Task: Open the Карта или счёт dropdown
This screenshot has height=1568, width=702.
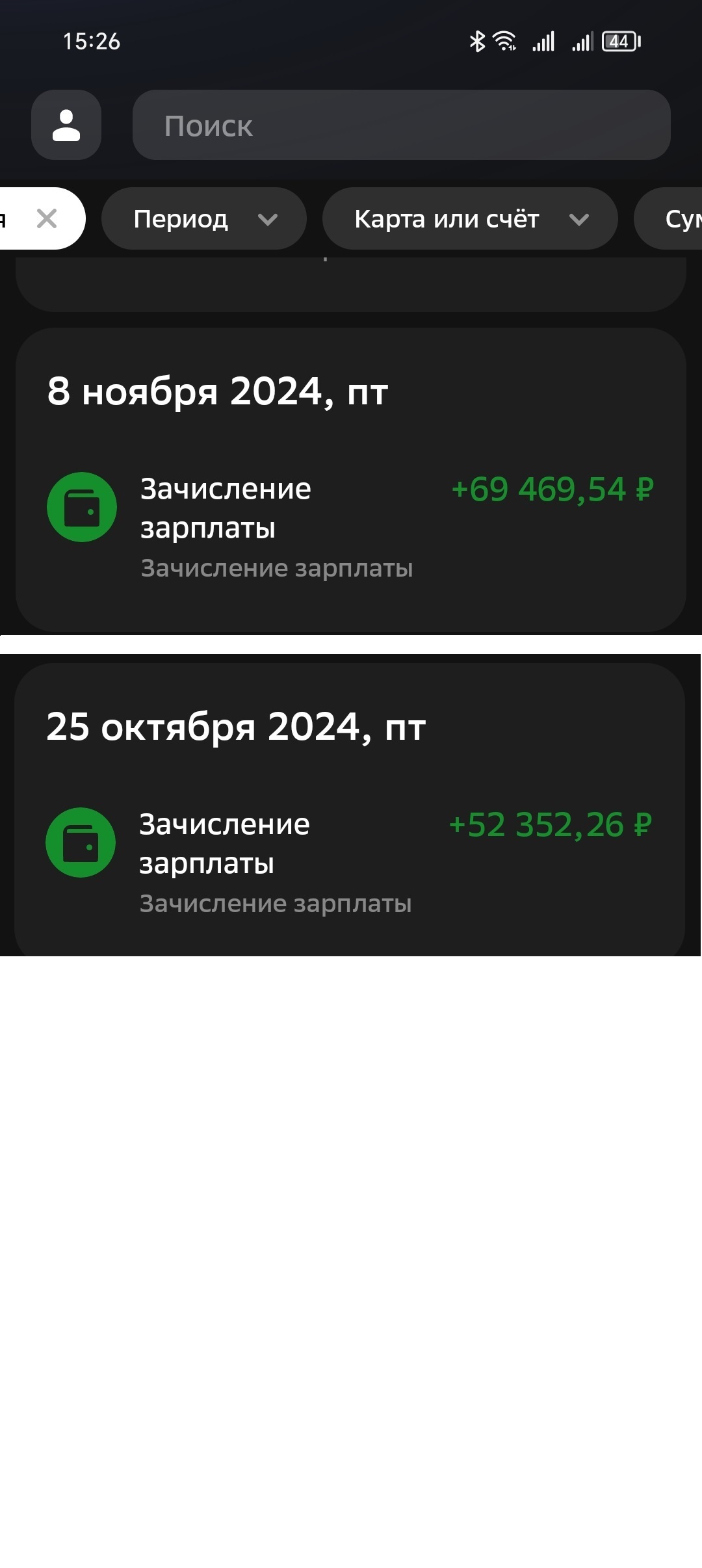Action: [469, 218]
